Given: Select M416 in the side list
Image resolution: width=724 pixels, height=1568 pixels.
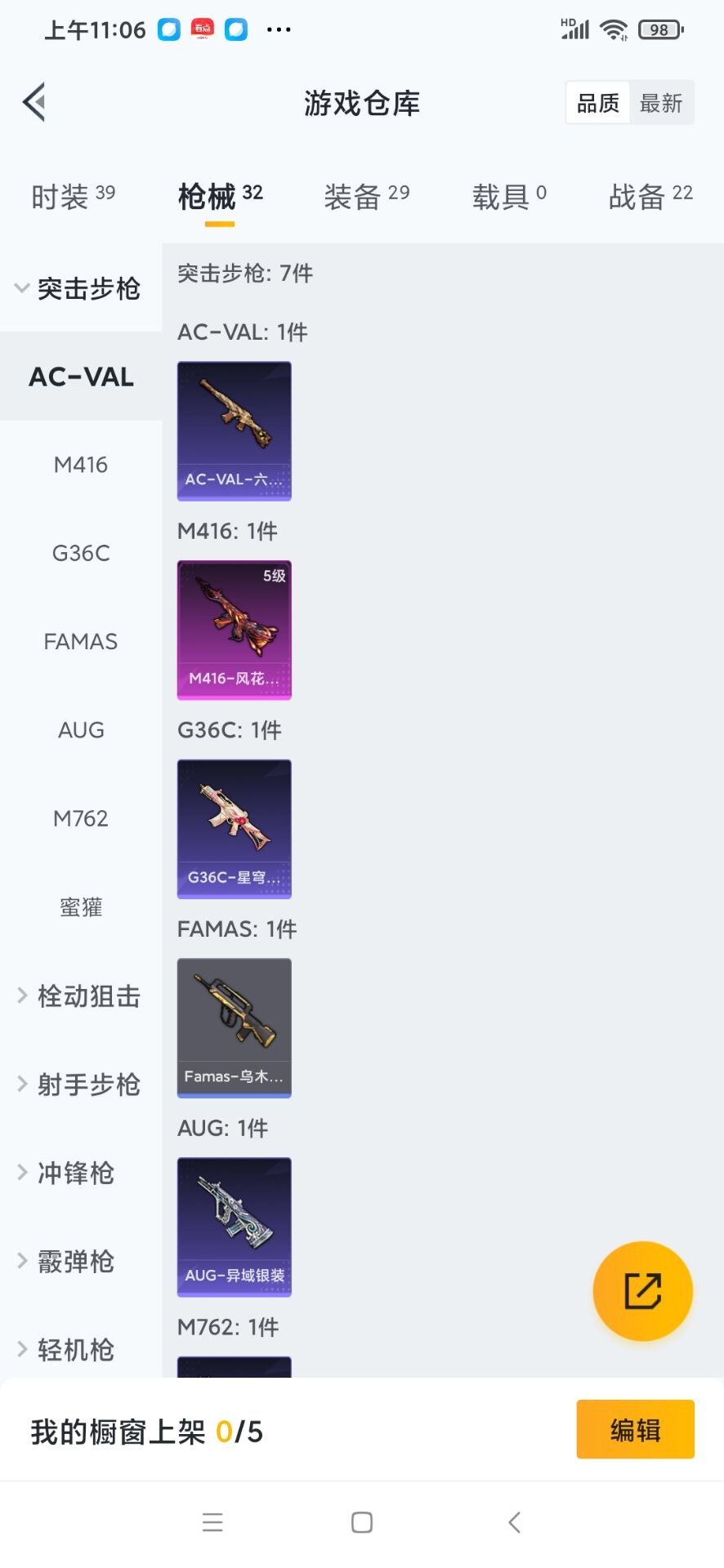Looking at the screenshot, I should point(81,465).
